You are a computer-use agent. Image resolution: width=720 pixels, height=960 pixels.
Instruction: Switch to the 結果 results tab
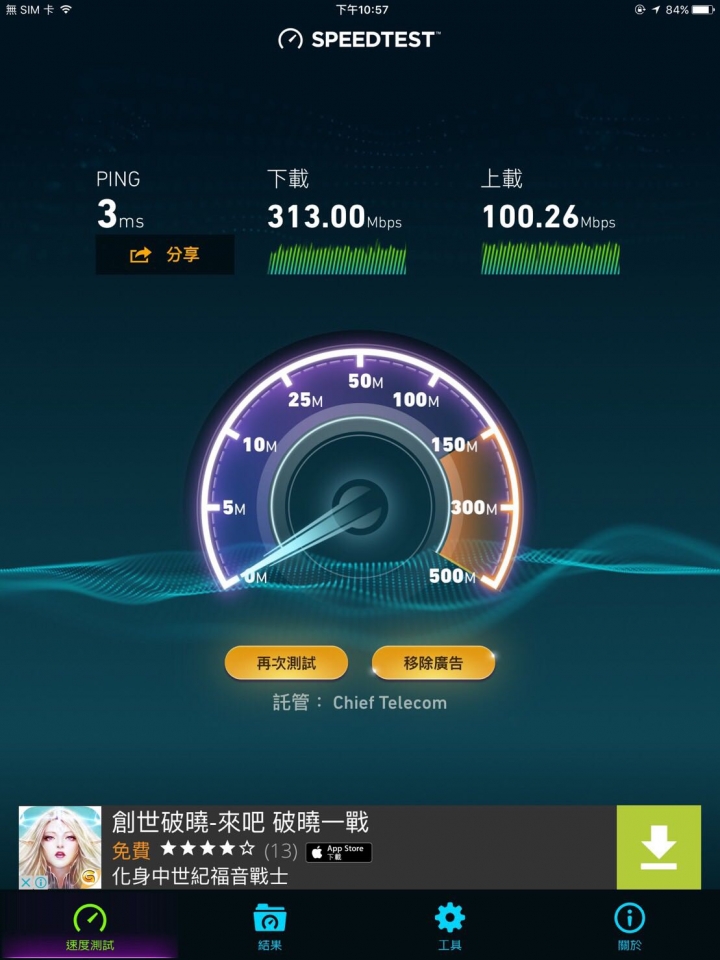tap(269, 926)
